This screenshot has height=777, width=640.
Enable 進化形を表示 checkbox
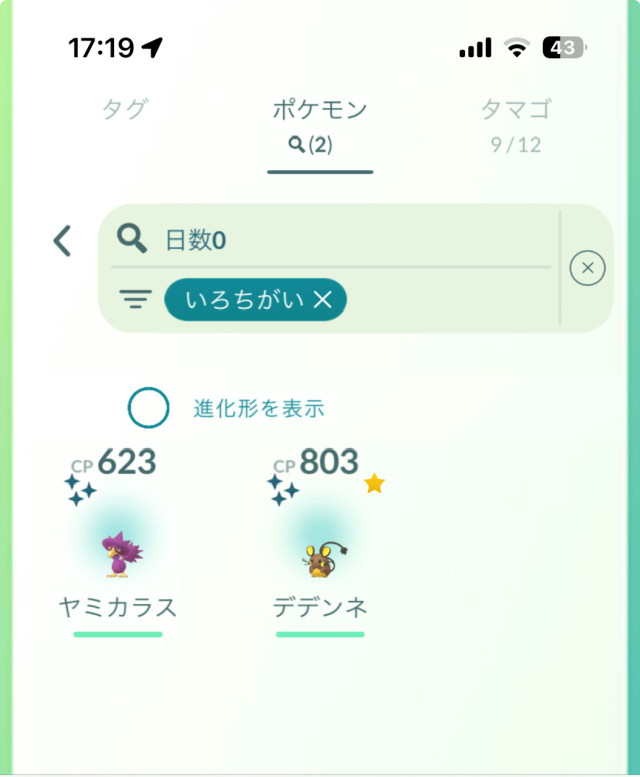click(x=148, y=408)
